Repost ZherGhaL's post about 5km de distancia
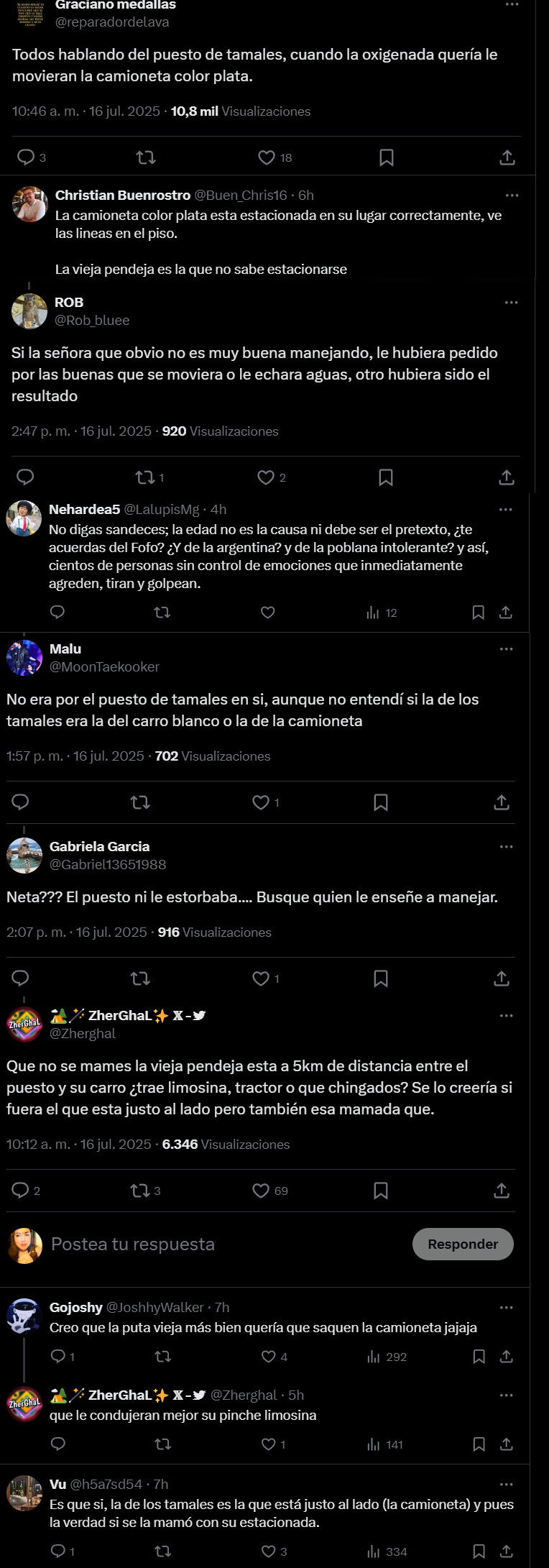Viewport: 549px width, 1568px height. 140,1191
